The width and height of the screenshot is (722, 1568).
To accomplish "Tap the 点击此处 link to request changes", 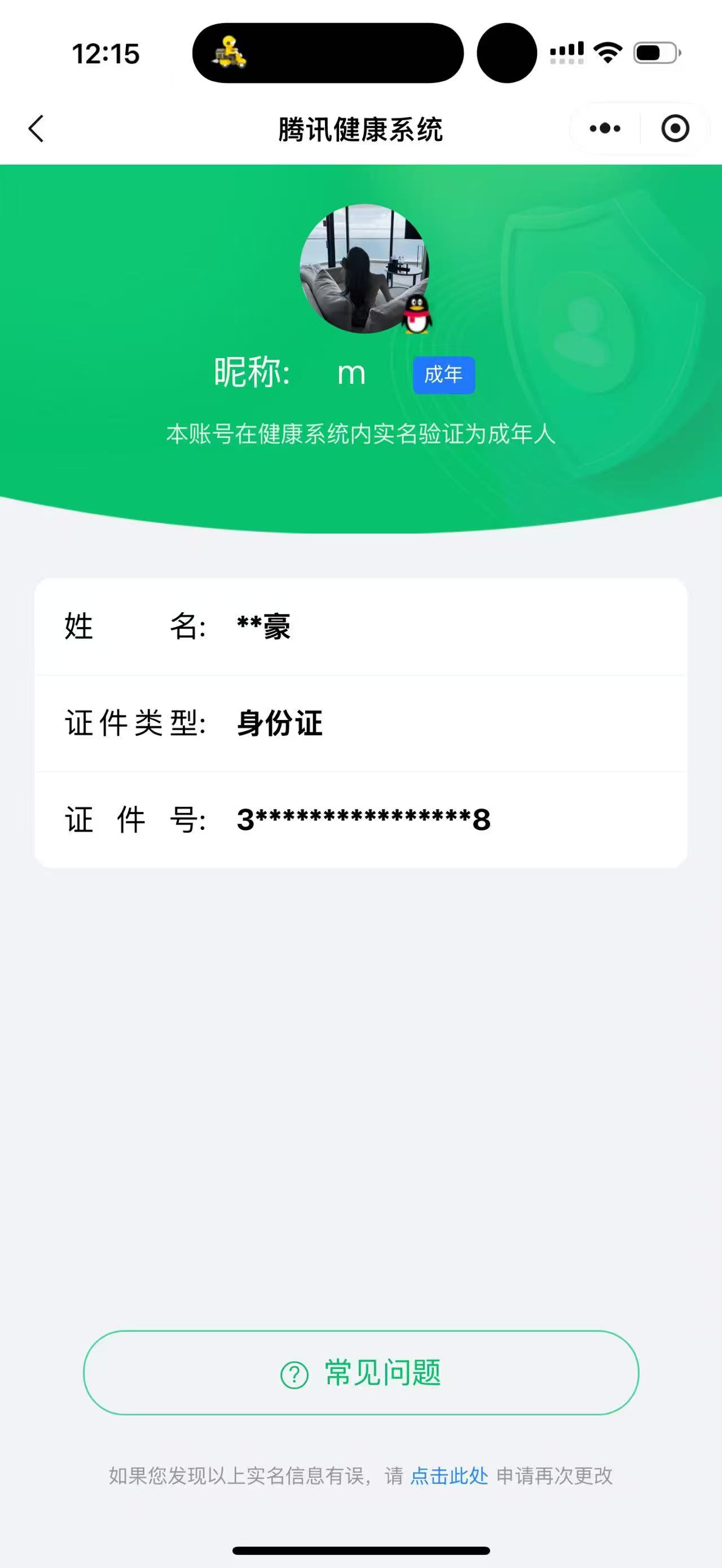I will click(448, 1476).
